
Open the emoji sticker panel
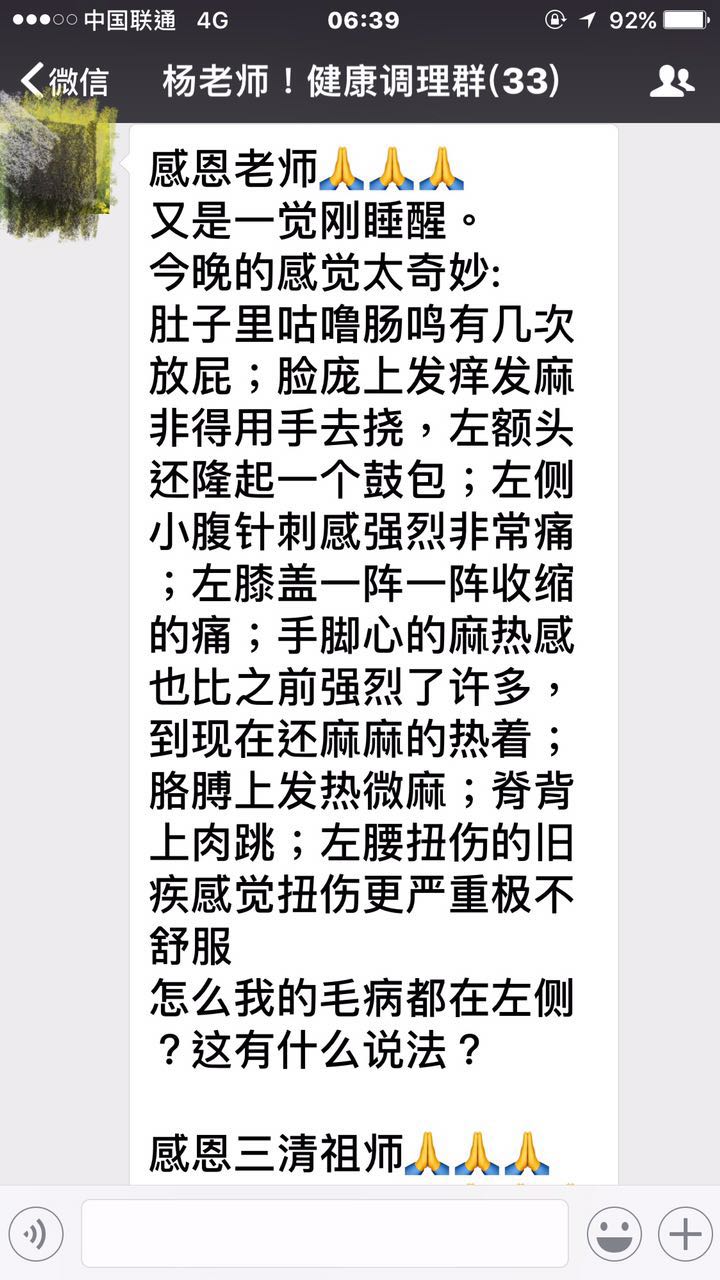[614, 1234]
